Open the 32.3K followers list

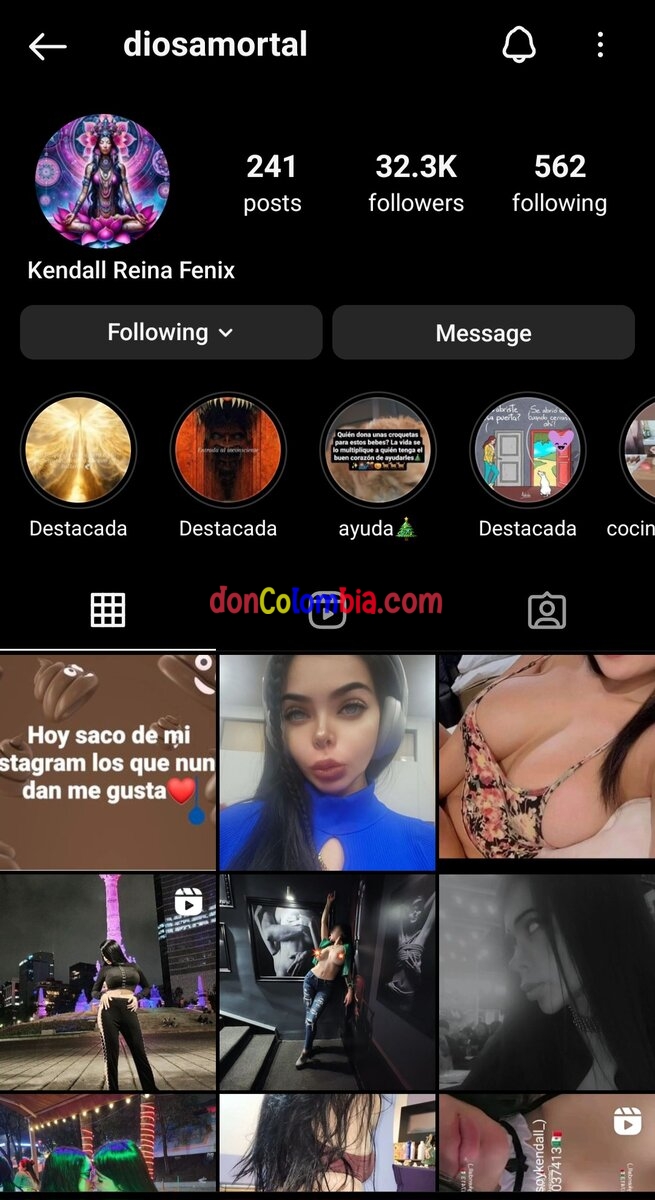coord(416,183)
